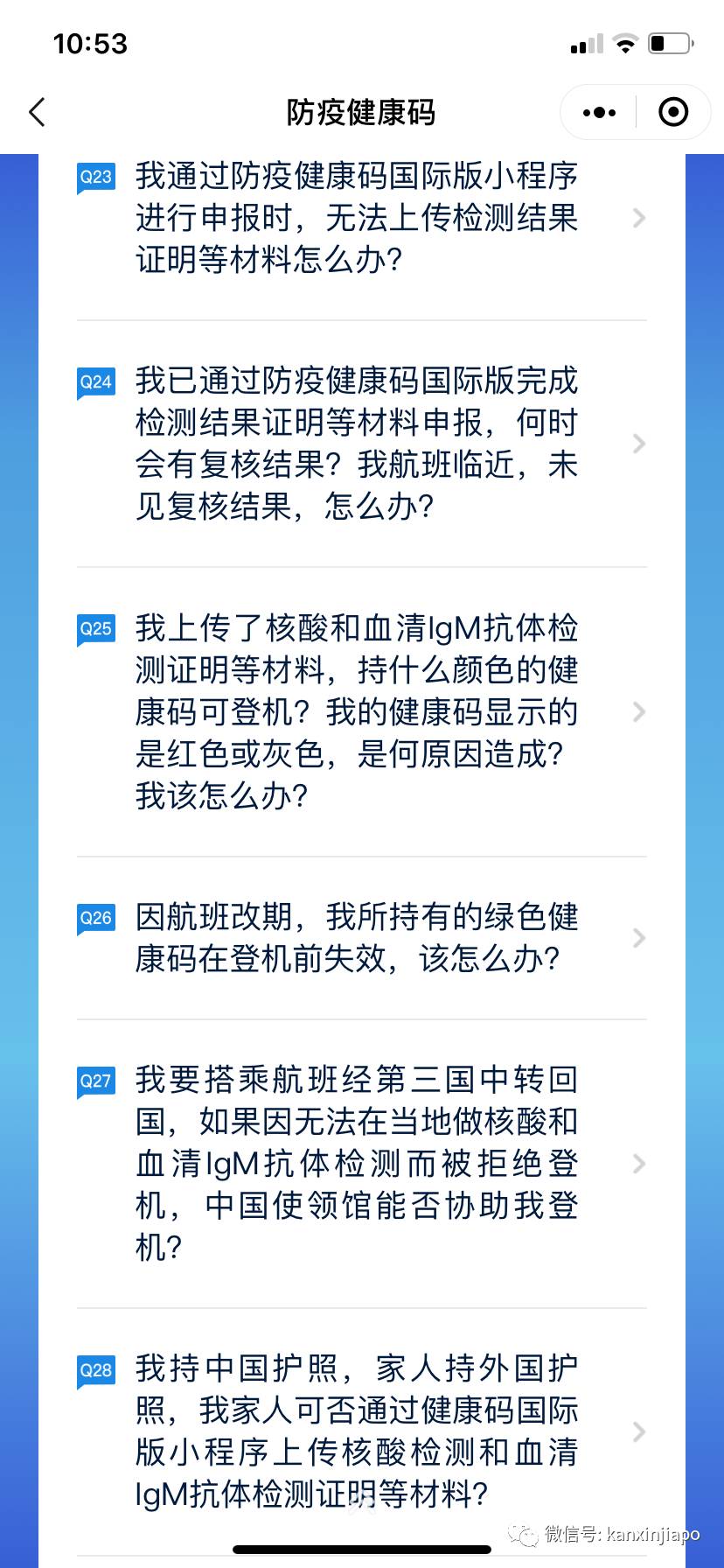Open the mini program more options menu

click(x=598, y=112)
